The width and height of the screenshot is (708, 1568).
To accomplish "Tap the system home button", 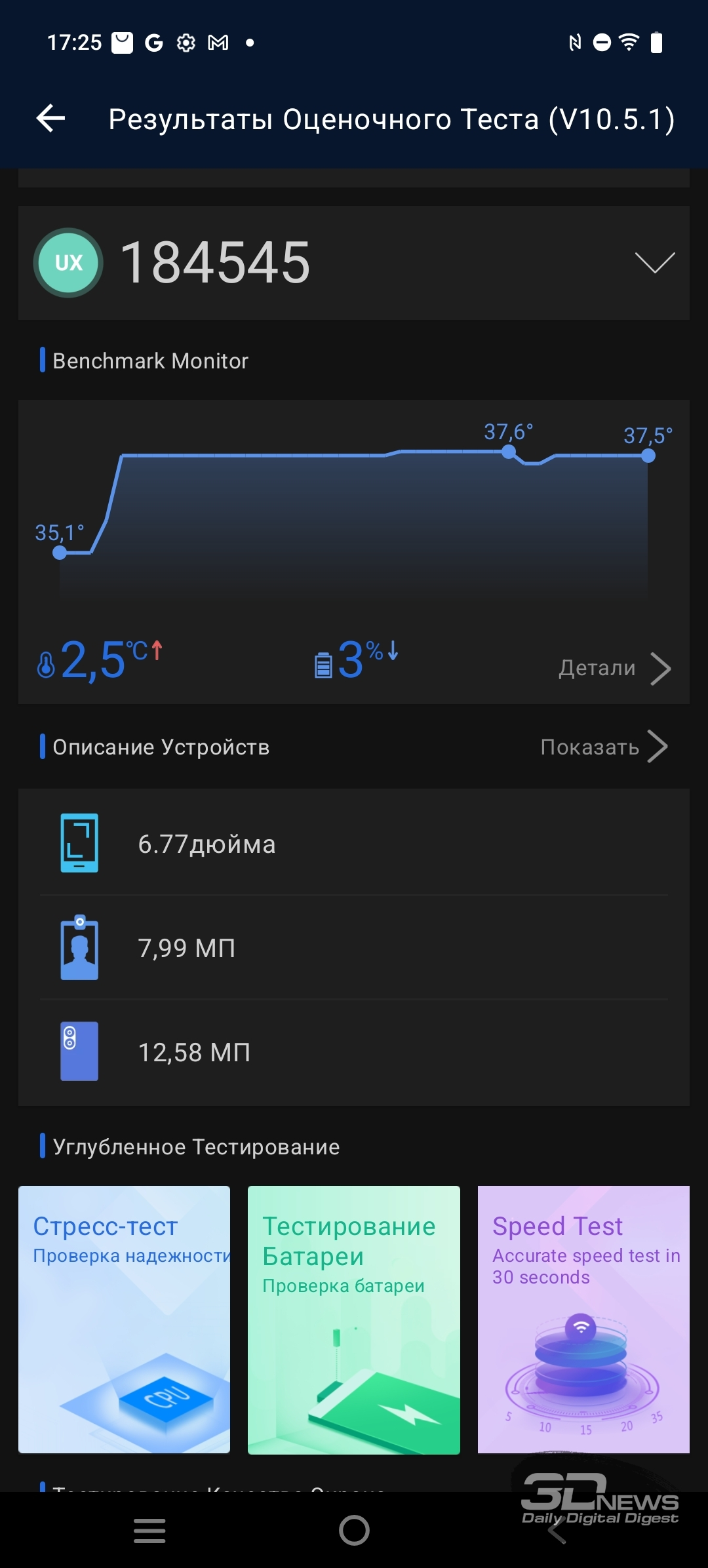I will click(x=354, y=1531).
